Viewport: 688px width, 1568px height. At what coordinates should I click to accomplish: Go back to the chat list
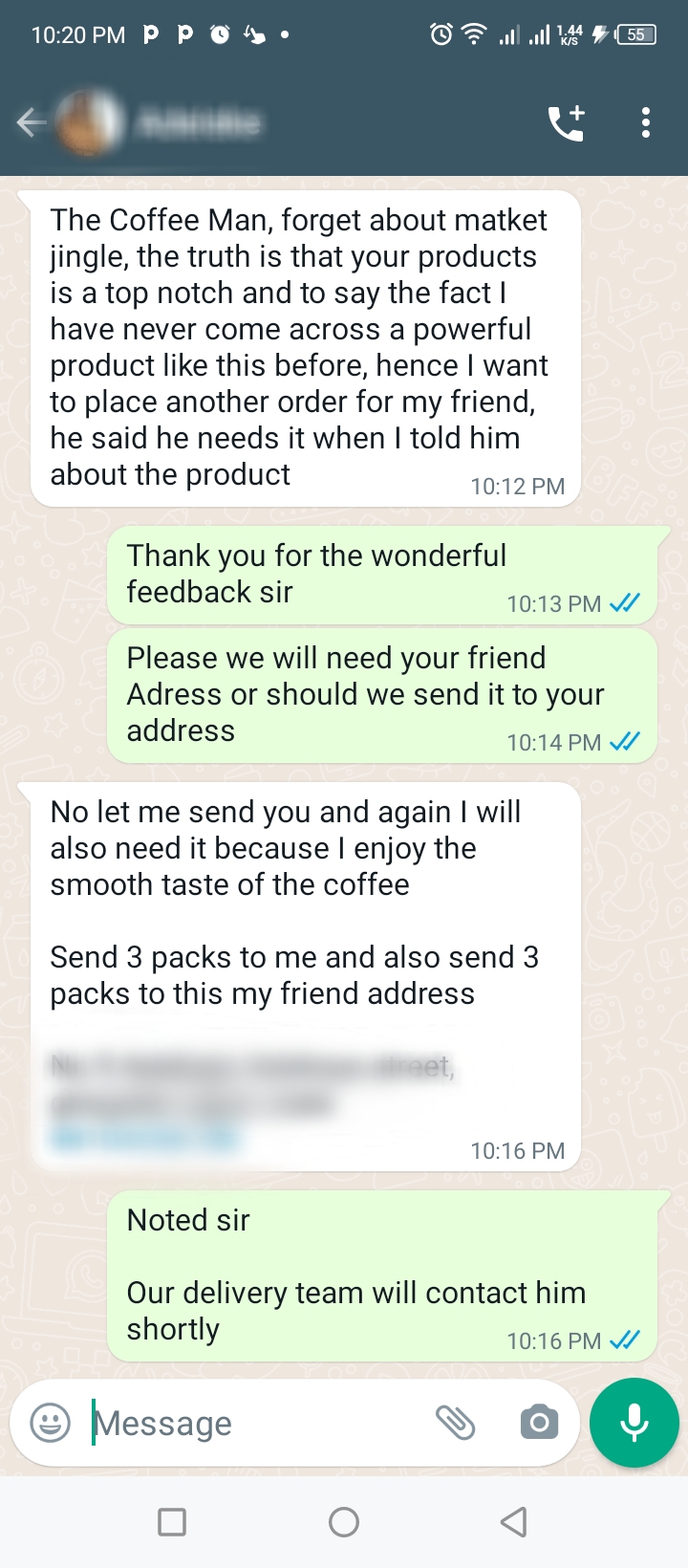(31, 122)
